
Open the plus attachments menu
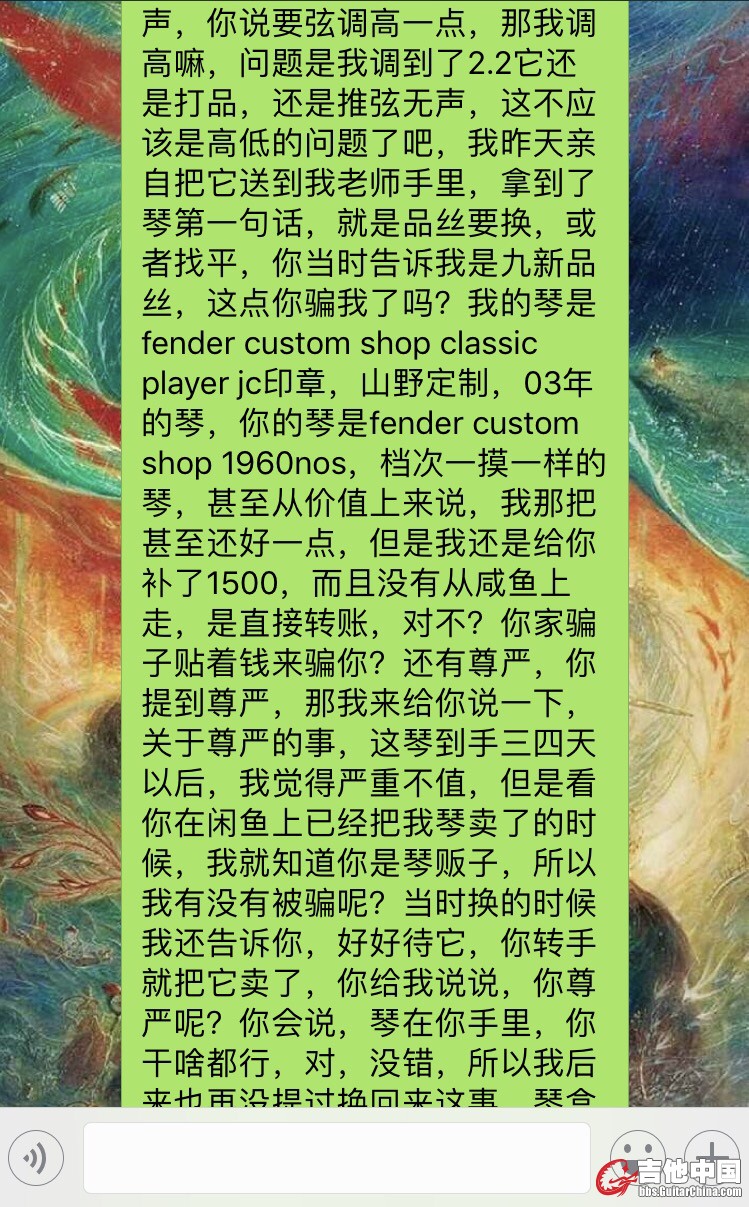coord(711,1150)
